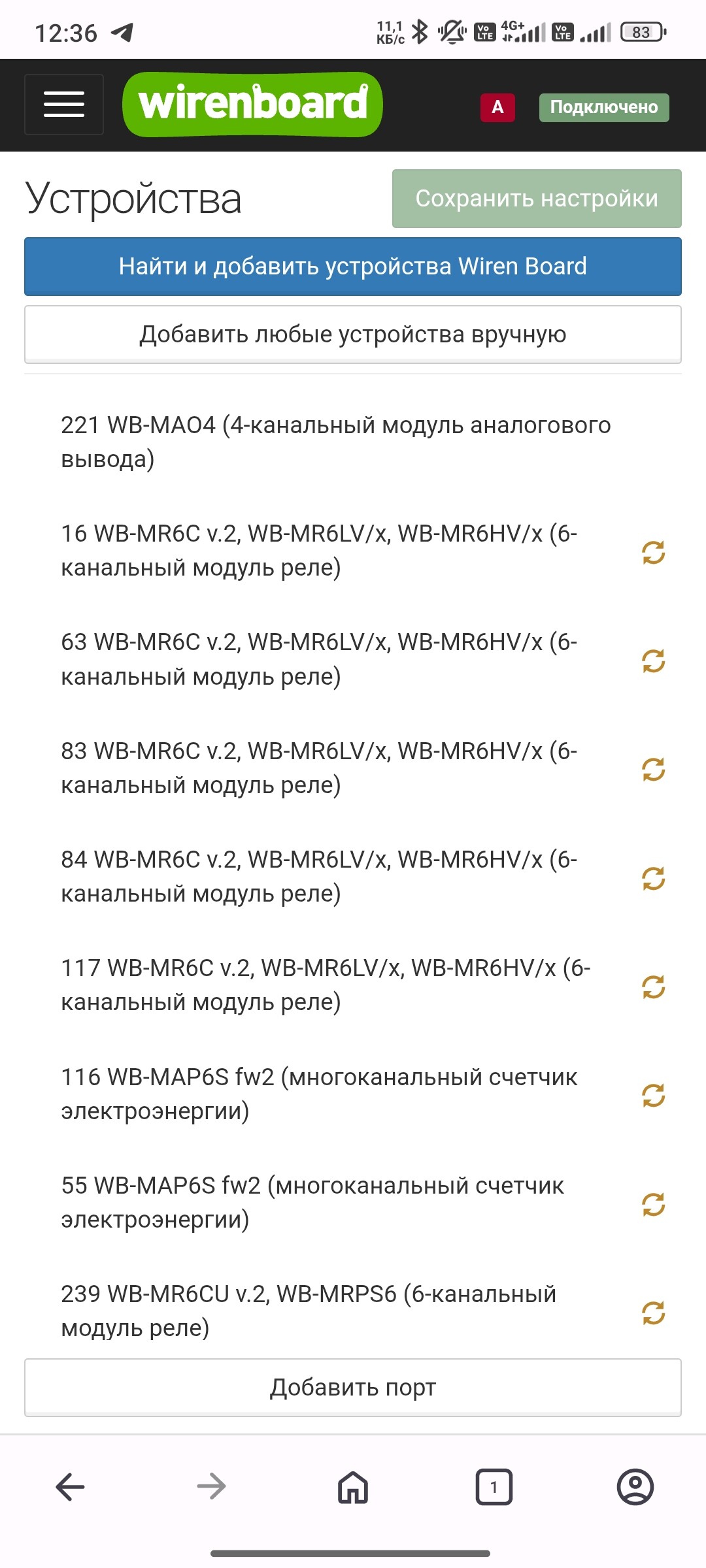706x1568 pixels.
Task: Tap Добавить любые устройства вручную
Action: [353, 335]
